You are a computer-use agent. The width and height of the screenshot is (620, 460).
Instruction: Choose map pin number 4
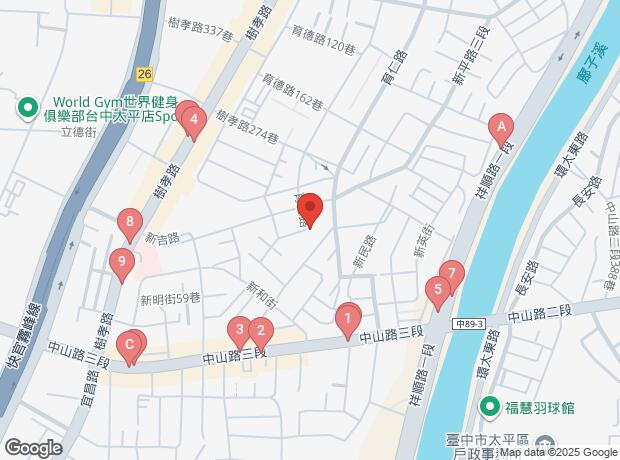(x=195, y=121)
